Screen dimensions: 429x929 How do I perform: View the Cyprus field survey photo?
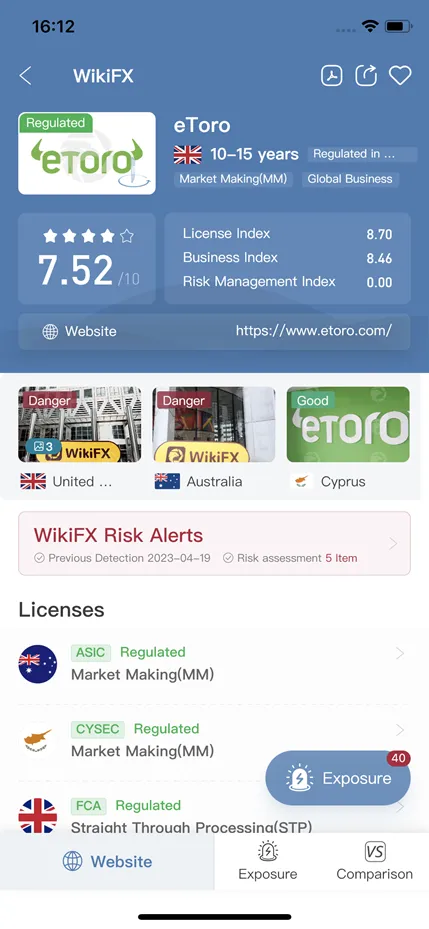pyautogui.click(x=348, y=424)
